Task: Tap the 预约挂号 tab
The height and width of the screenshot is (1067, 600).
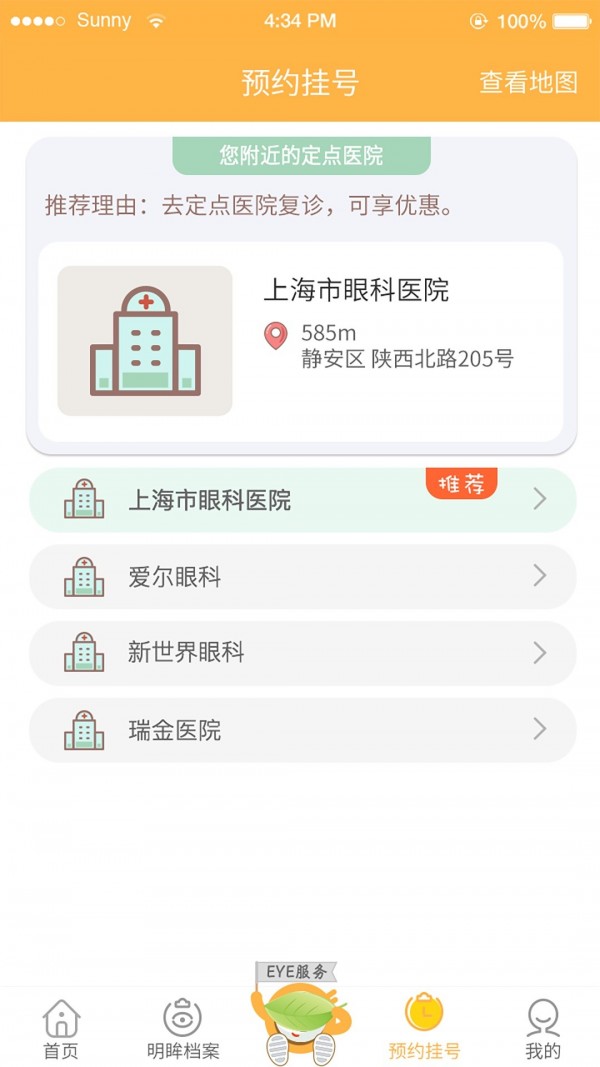Action: (424, 1029)
